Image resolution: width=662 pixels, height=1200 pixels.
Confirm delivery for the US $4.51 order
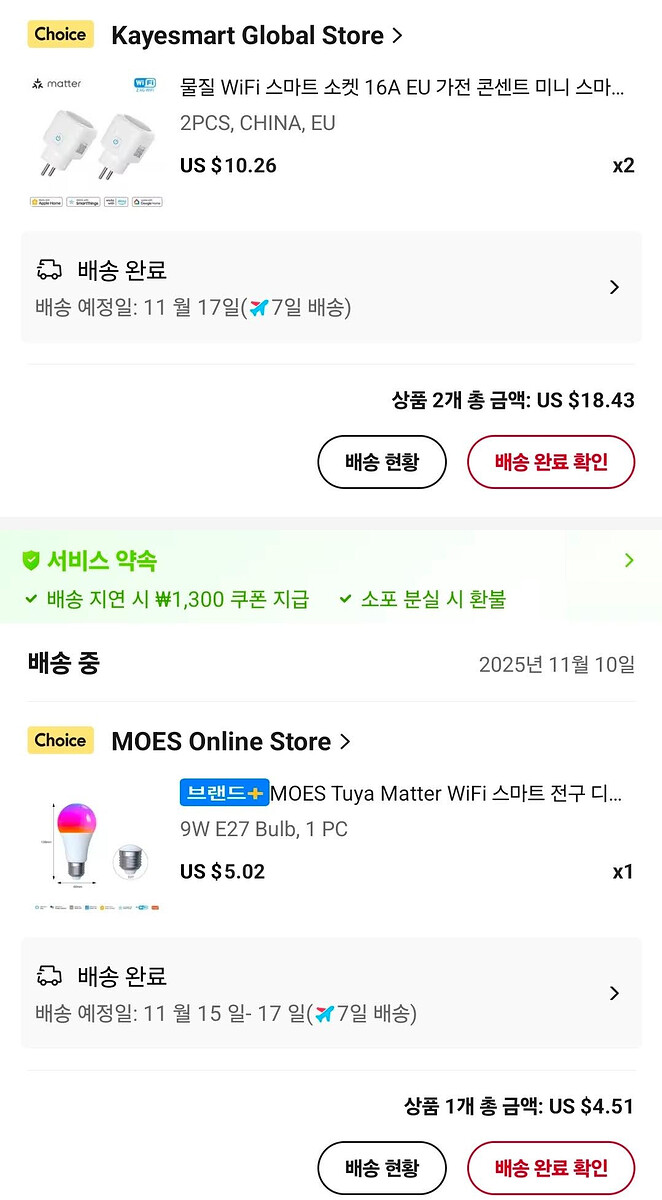(x=551, y=1167)
